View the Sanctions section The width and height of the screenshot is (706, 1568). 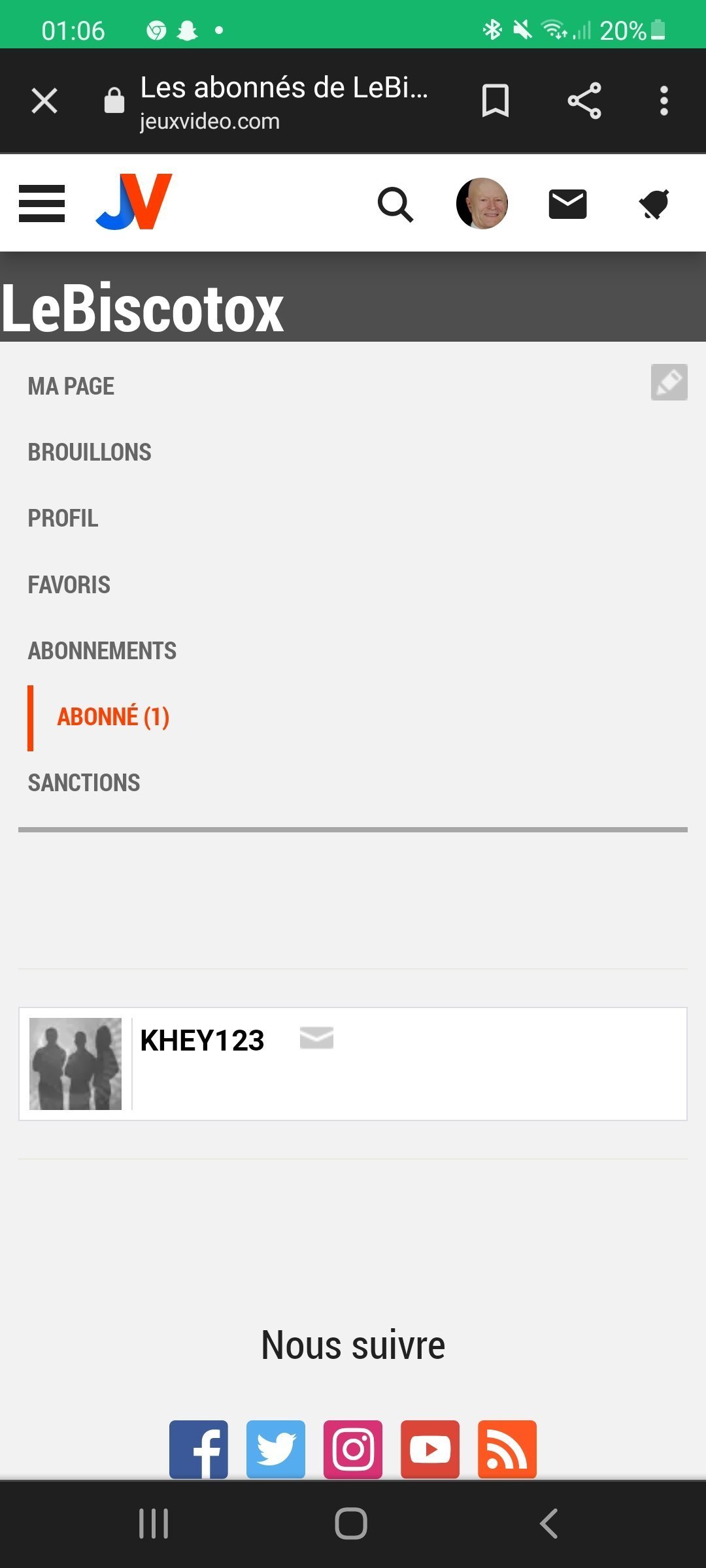(84, 783)
